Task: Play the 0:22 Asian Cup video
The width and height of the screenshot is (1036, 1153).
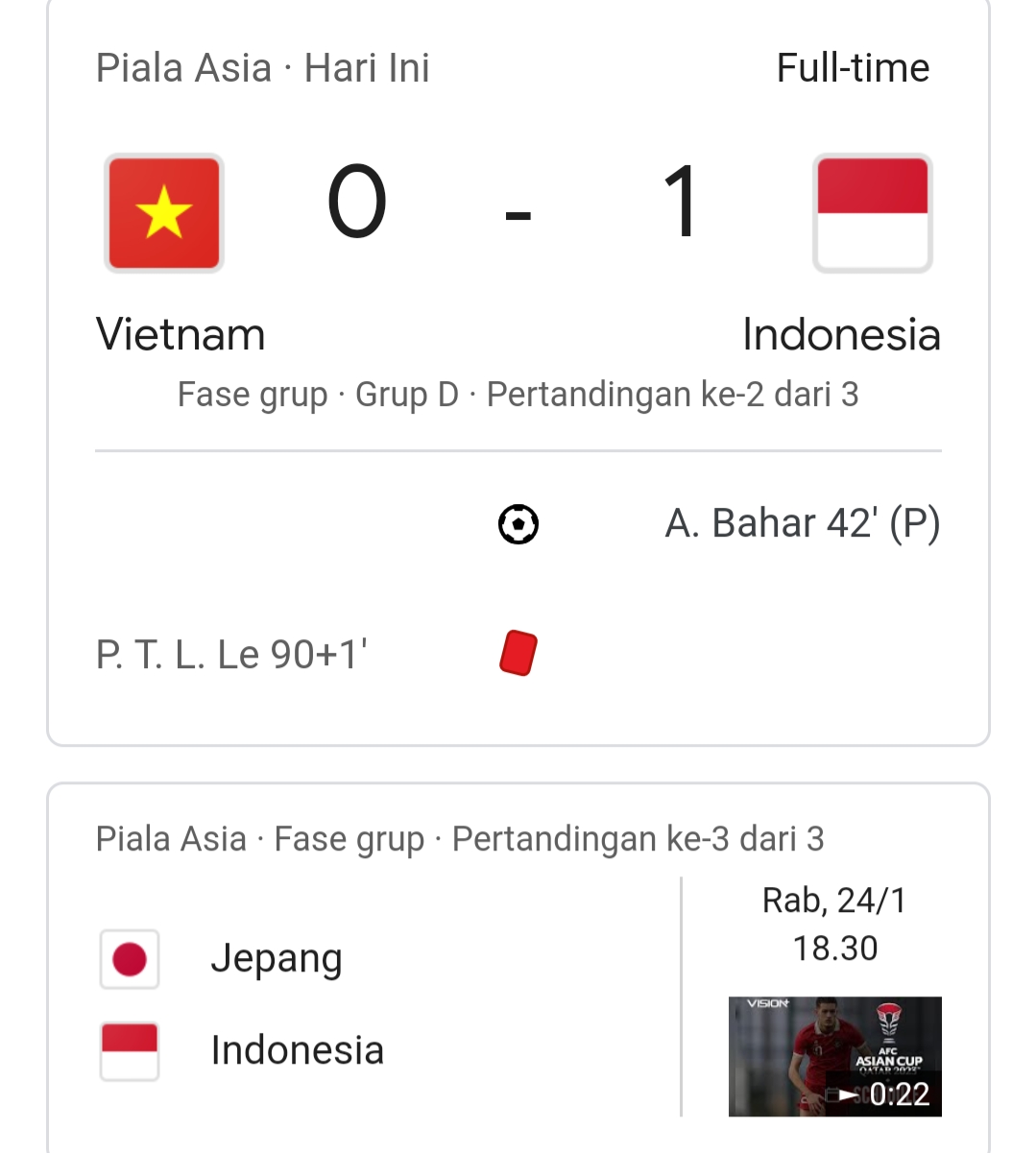Action: point(834,1056)
